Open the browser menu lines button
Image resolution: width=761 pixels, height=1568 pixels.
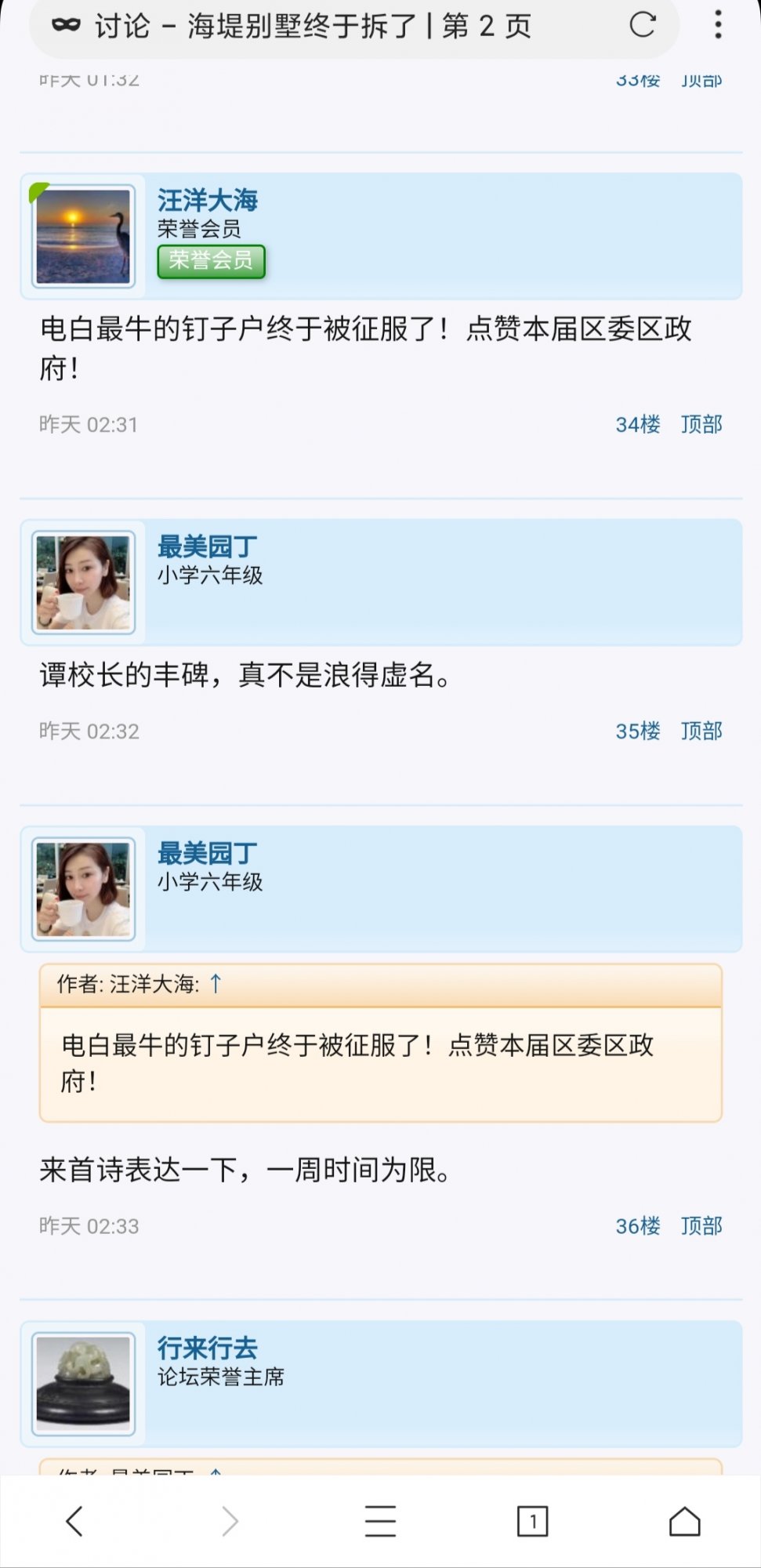pyautogui.click(x=380, y=1521)
